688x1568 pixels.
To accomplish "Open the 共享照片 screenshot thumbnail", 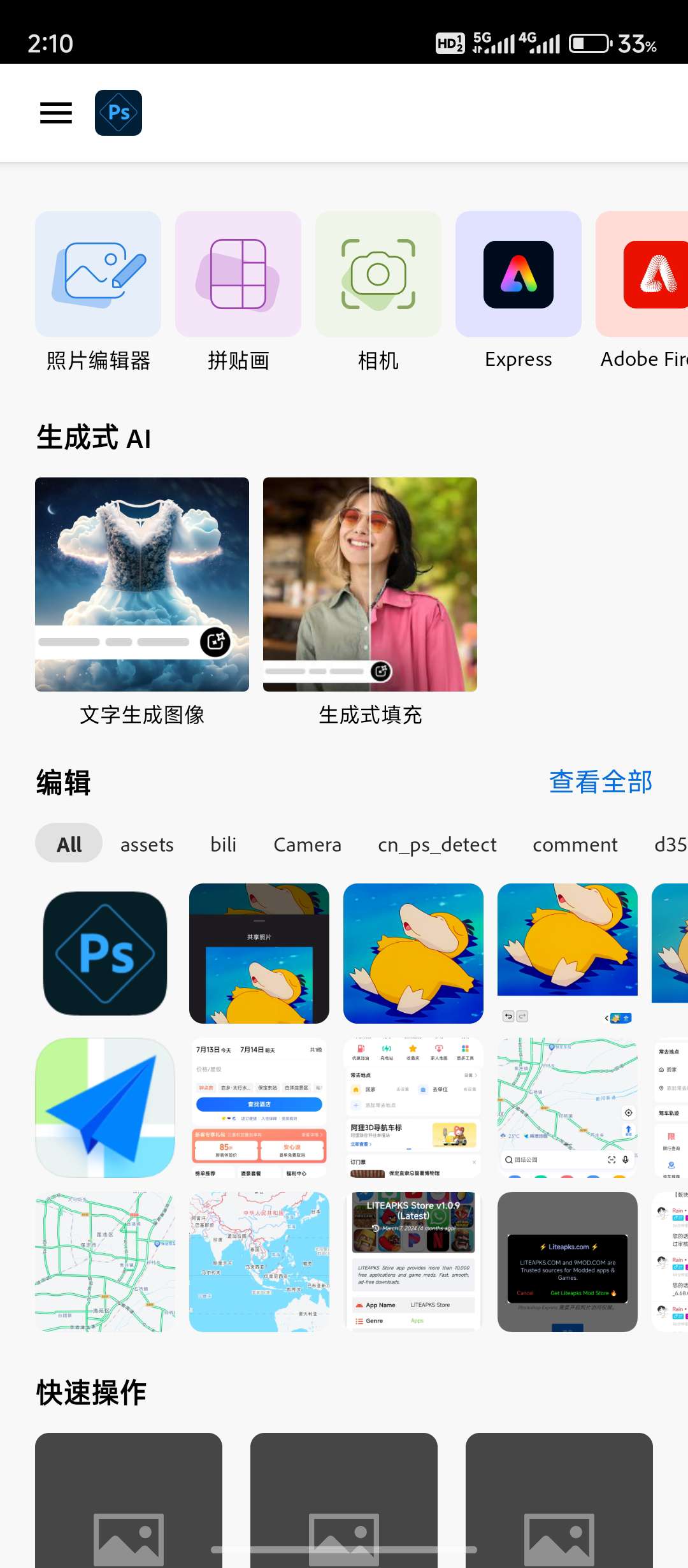I will coord(259,954).
